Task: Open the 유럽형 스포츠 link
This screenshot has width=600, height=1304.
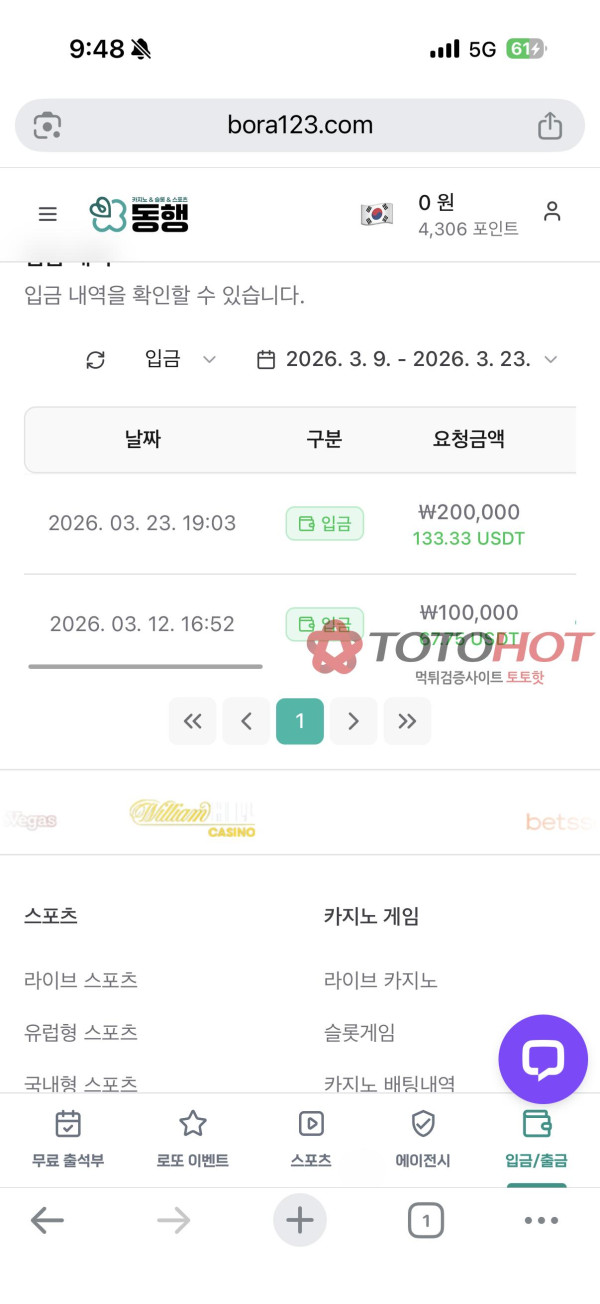Action: (x=81, y=1032)
